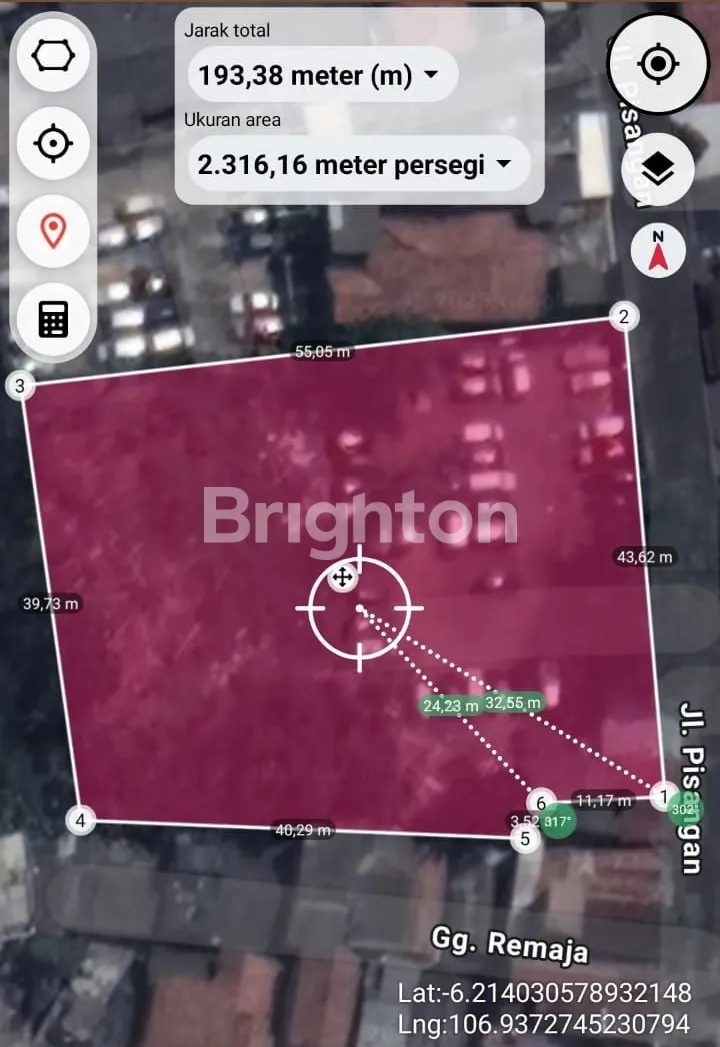Select vertex point 2 of the polygon
This screenshot has width=720, height=1047.
[623, 317]
